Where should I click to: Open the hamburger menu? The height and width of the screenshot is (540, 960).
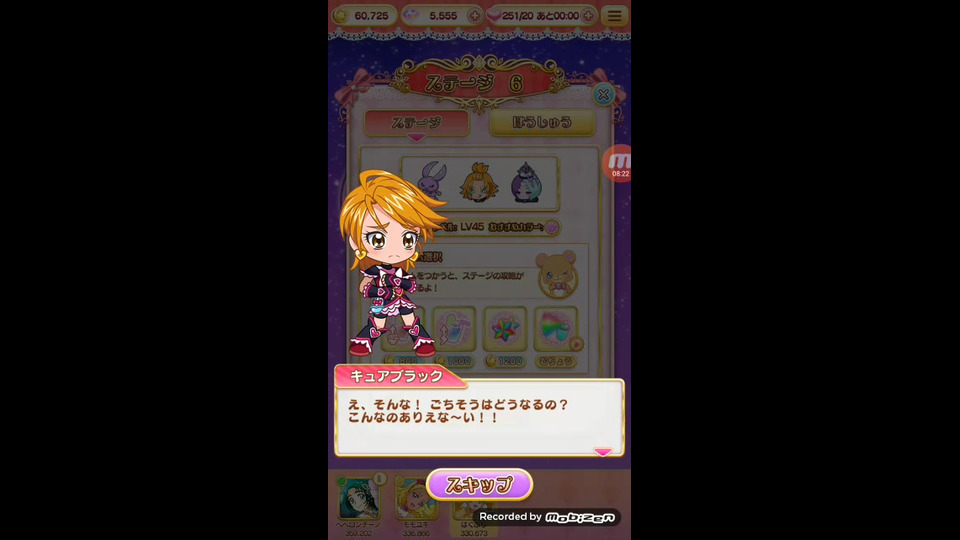[x=614, y=16]
